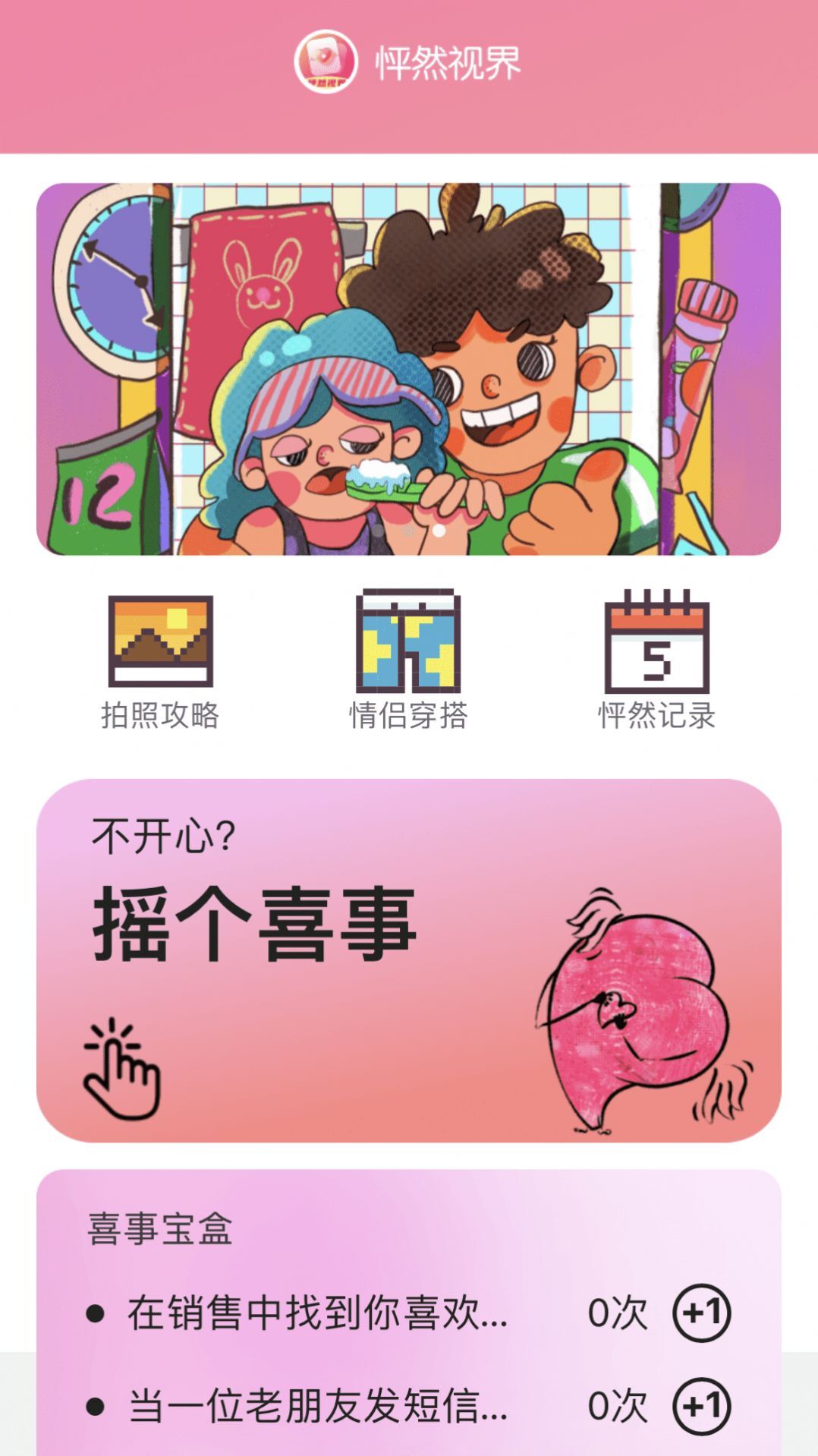Tap the 情侣穿搭 text label
Viewport: 818px width, 1456px height.
409,712
